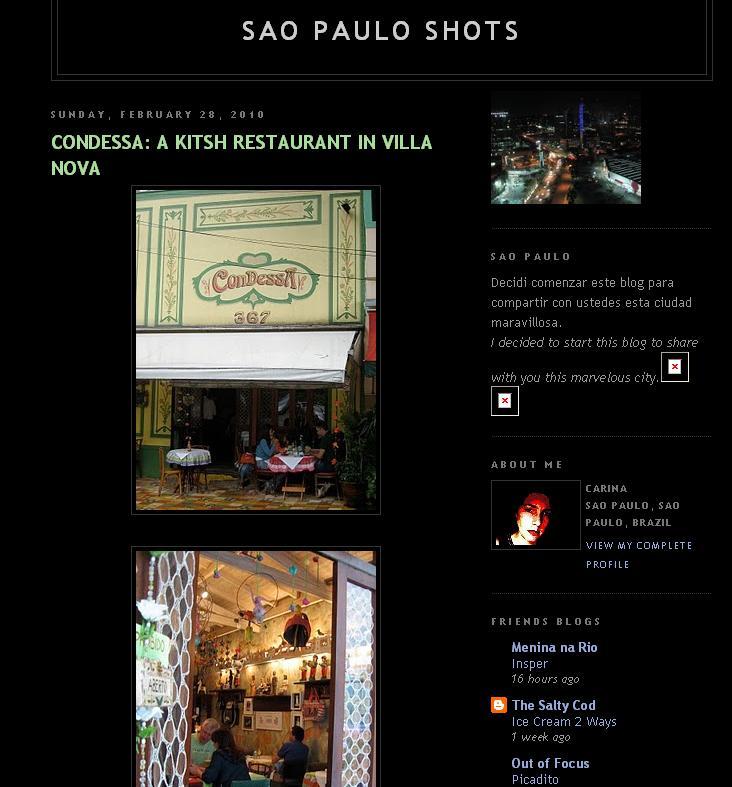The height and width of the screenshot is (787, 732).
Task: Open Carina's profile photo
Action: pyautogui.click(x=535, y=515)
